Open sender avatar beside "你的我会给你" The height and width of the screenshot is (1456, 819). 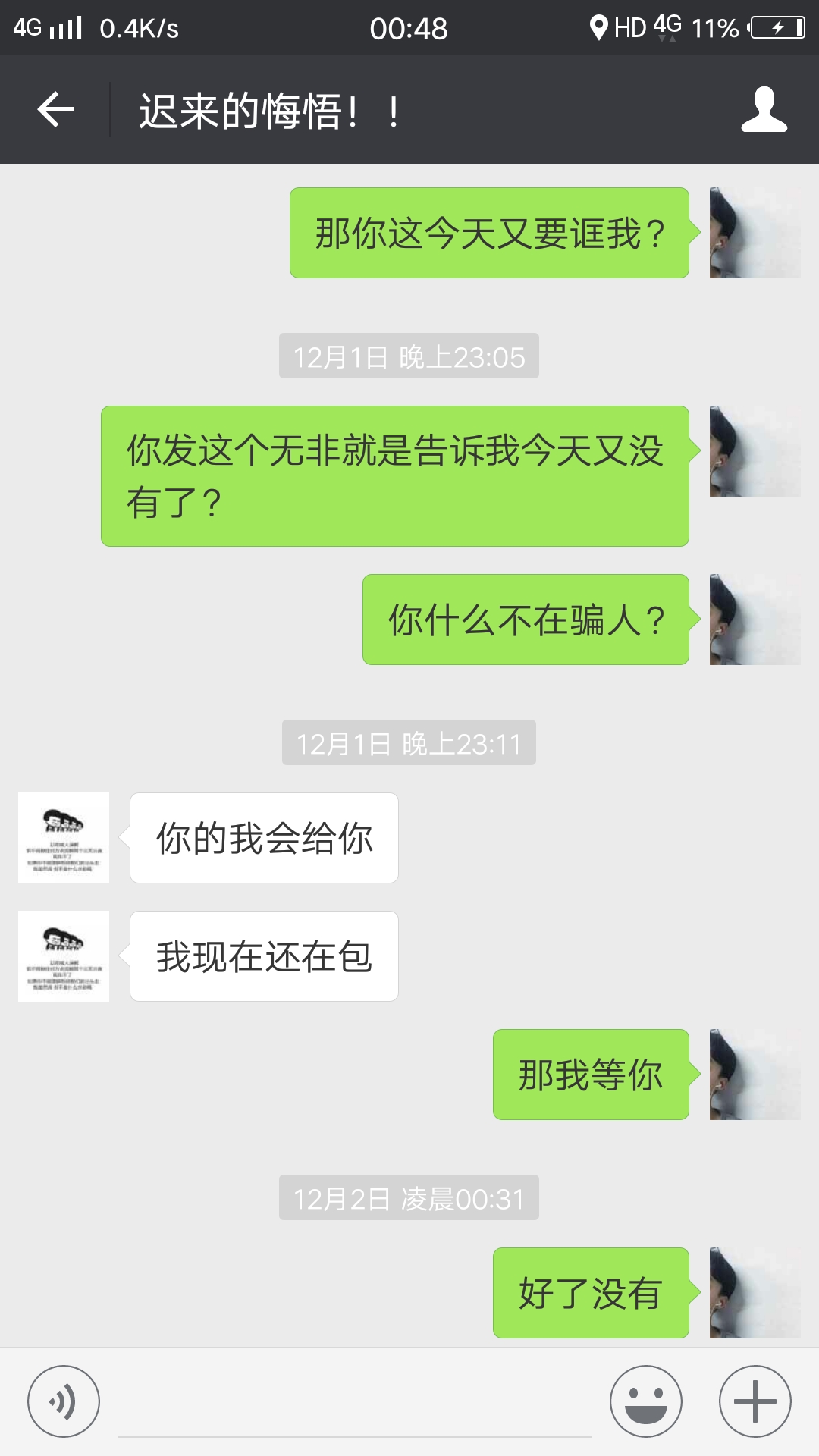coord(64,838)
